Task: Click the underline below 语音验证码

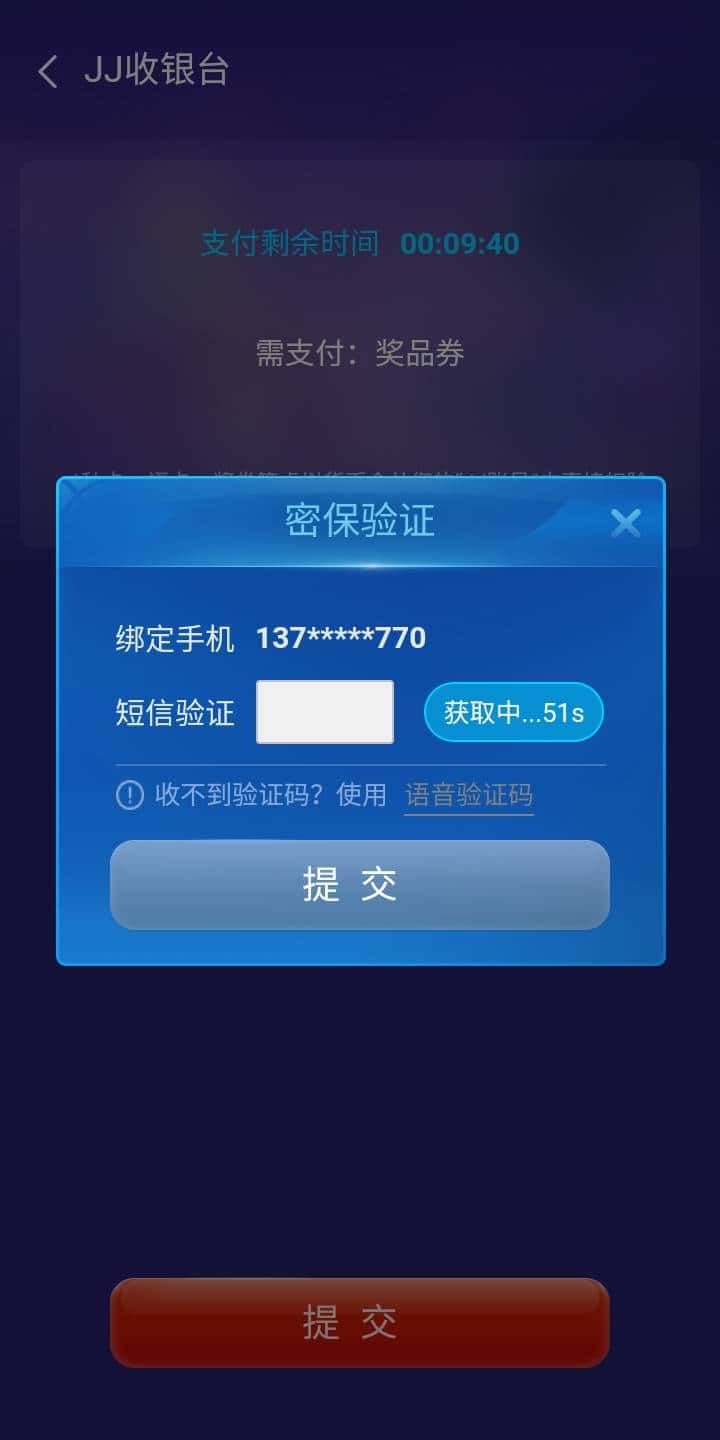Action: (469, 812)
